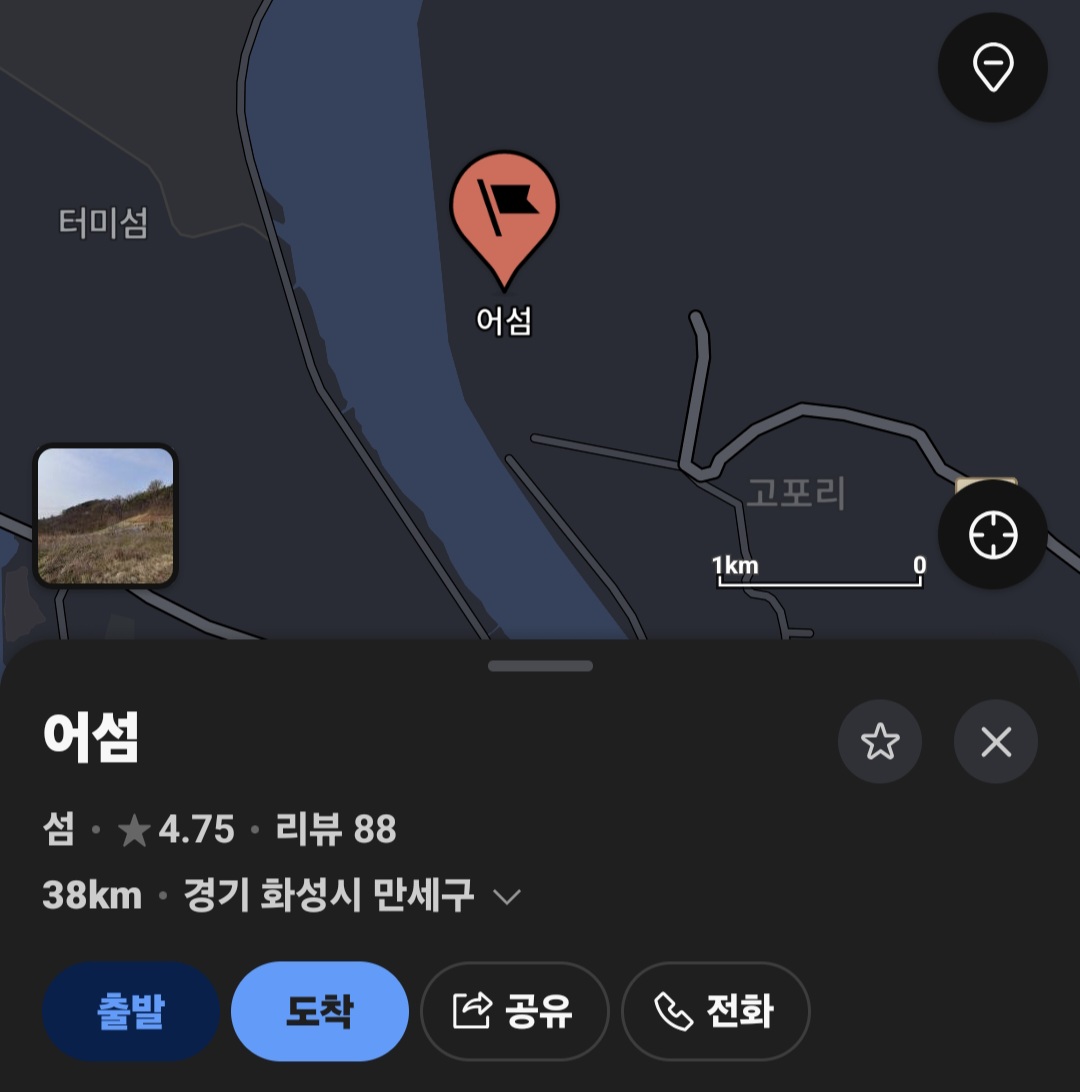Tap the map pin button at top right
The width and height of the screenshot is (1080, 1092).
[992, 68]
